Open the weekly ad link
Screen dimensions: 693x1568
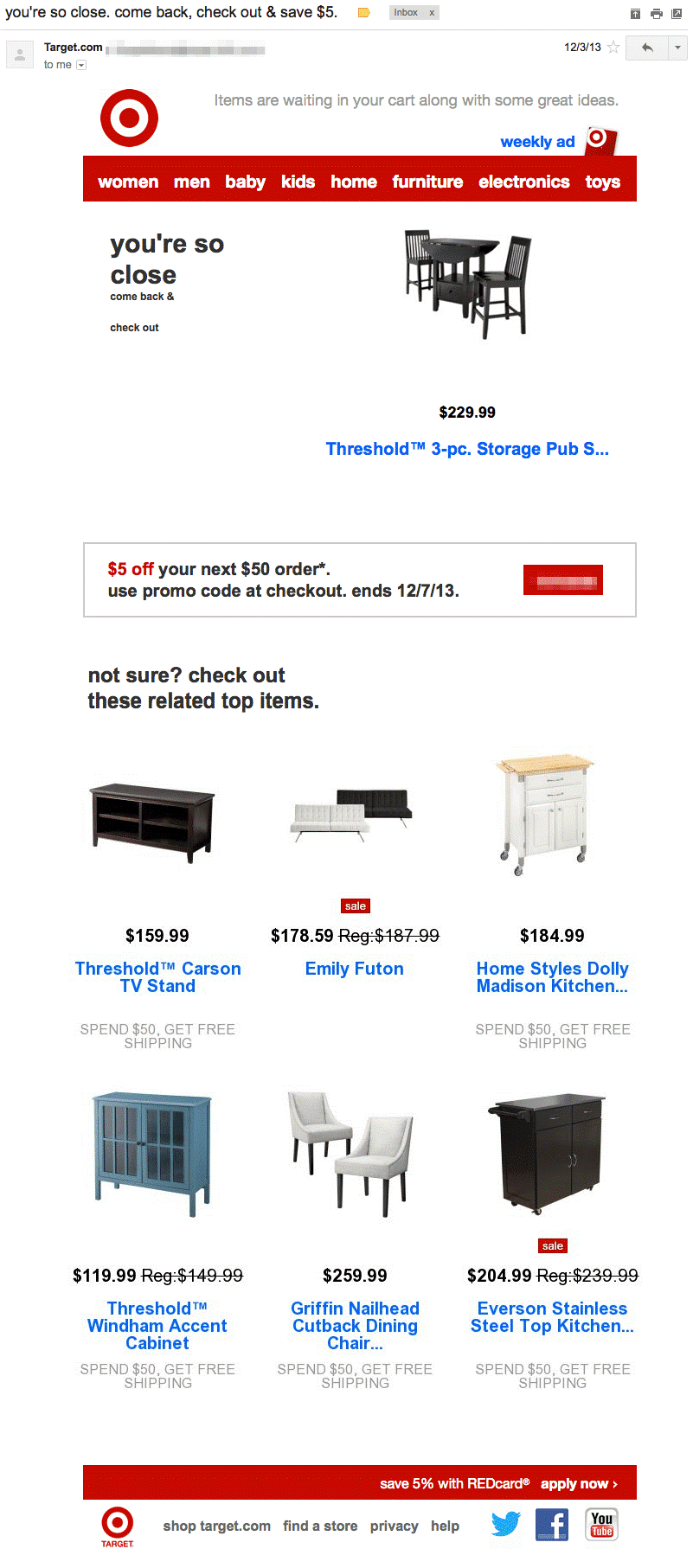pyautogui.click(x=537, y=142)
